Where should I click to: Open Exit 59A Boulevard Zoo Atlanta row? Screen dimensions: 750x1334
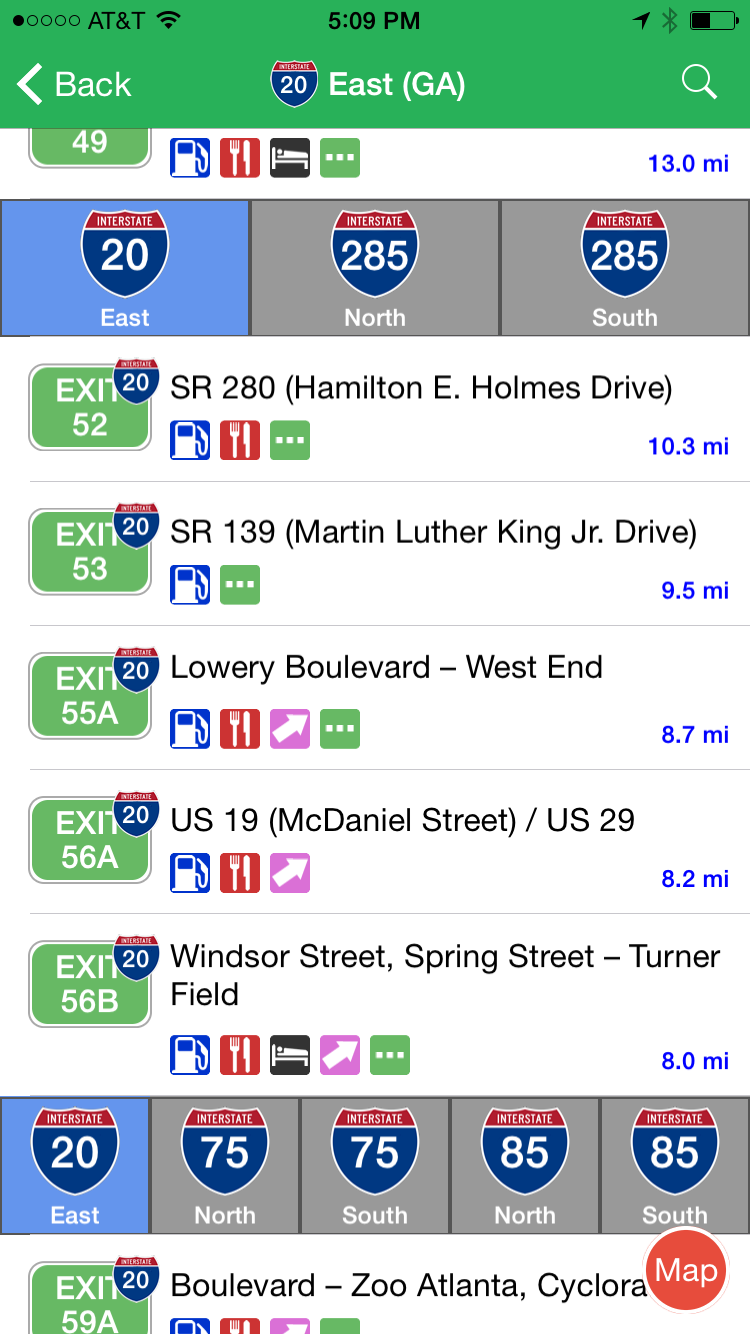pyautogui.click(x=400, y=1290)
